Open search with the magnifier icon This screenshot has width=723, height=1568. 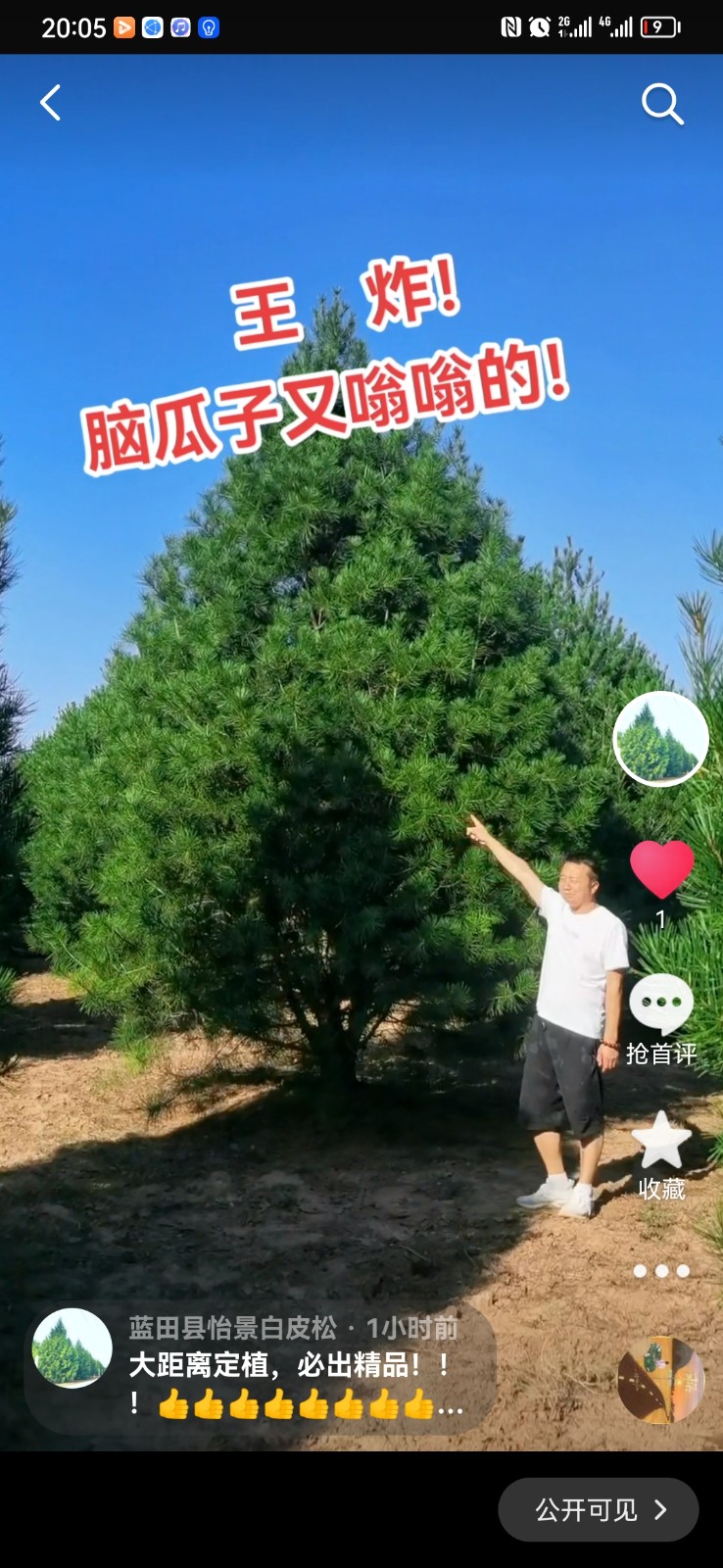[x=662, y=104]
